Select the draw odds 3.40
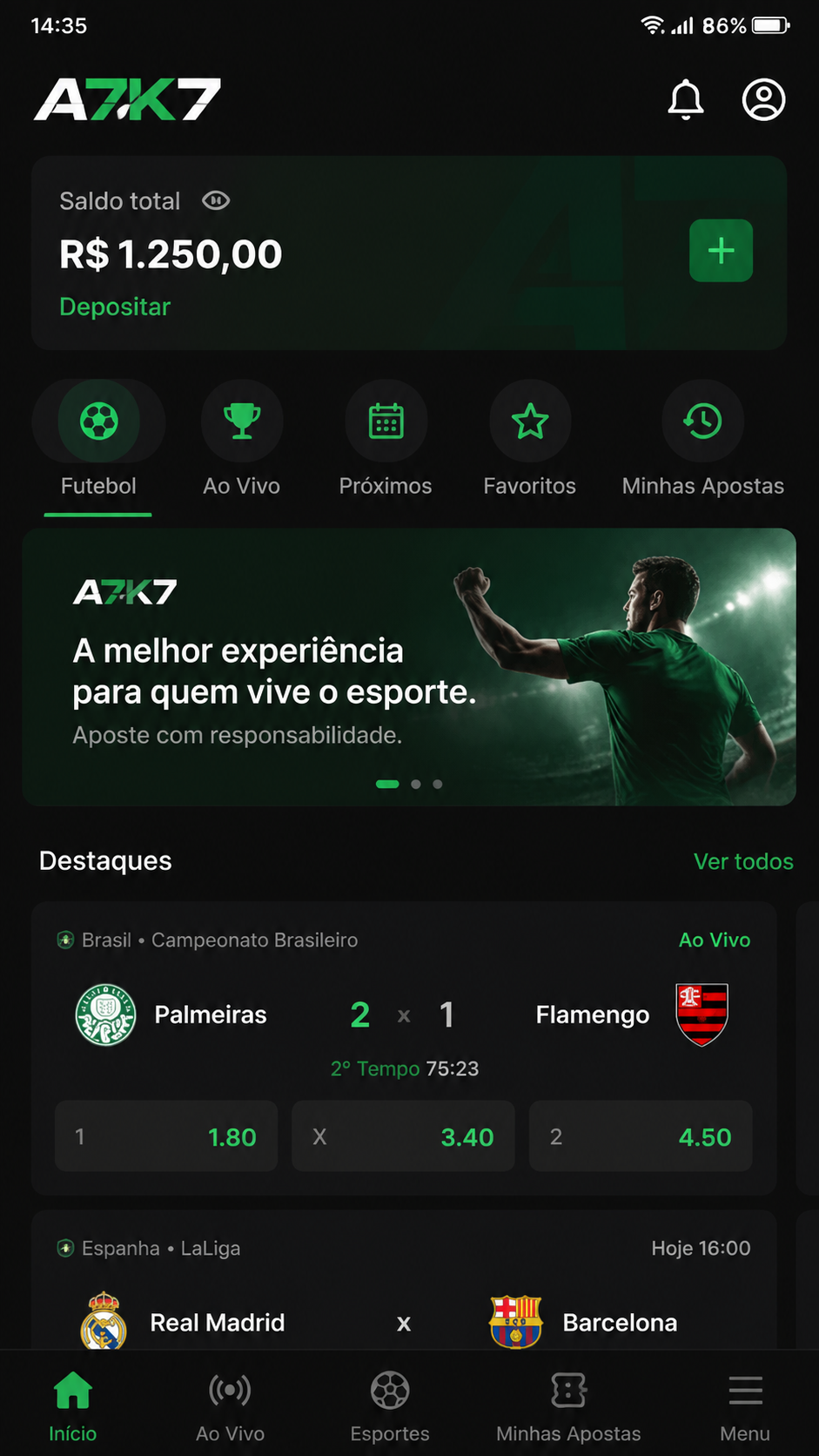The width and height of the screenshot is (819, 1456). point(403,1136)
